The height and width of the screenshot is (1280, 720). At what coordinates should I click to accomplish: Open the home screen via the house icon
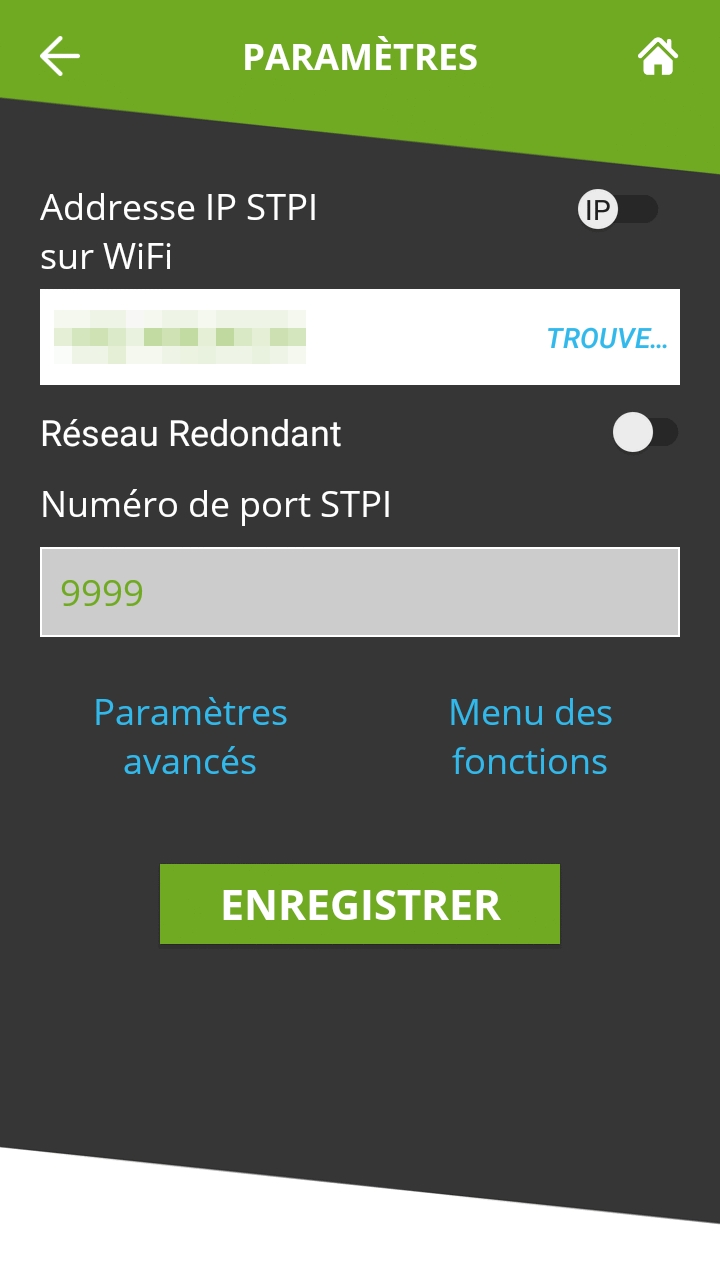click(x=657, y=56)
